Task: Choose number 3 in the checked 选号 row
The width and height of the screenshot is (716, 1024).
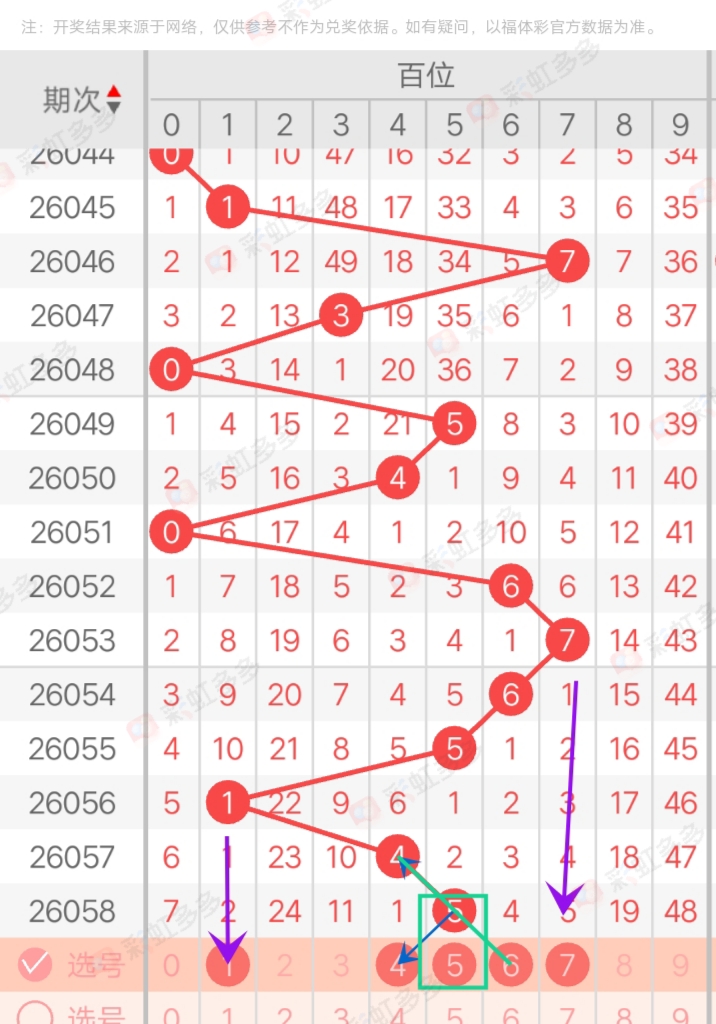Action: [341, 966]
